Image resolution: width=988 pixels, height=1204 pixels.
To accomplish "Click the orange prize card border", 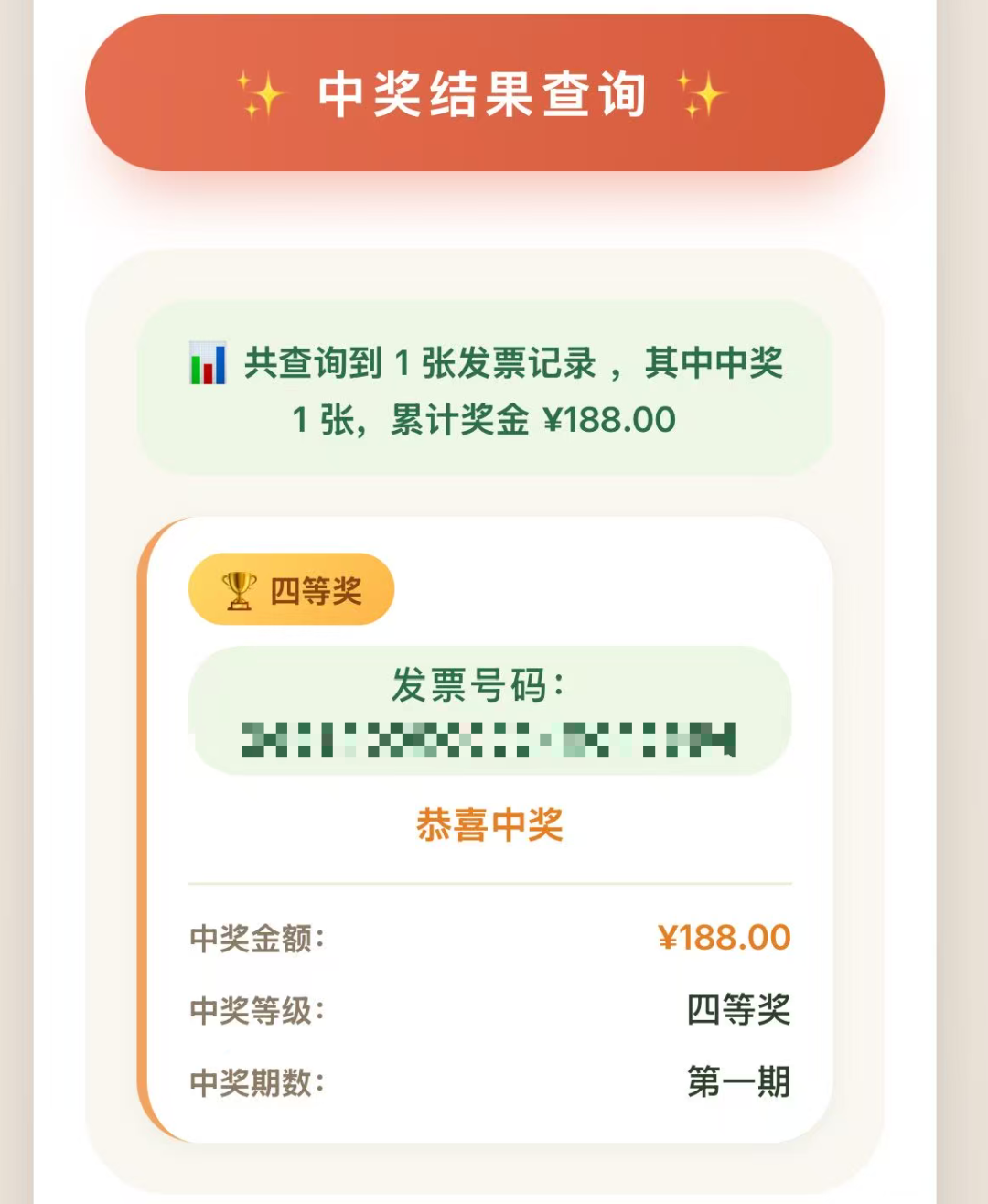I will pyautogui.click(x=156, y=823).
